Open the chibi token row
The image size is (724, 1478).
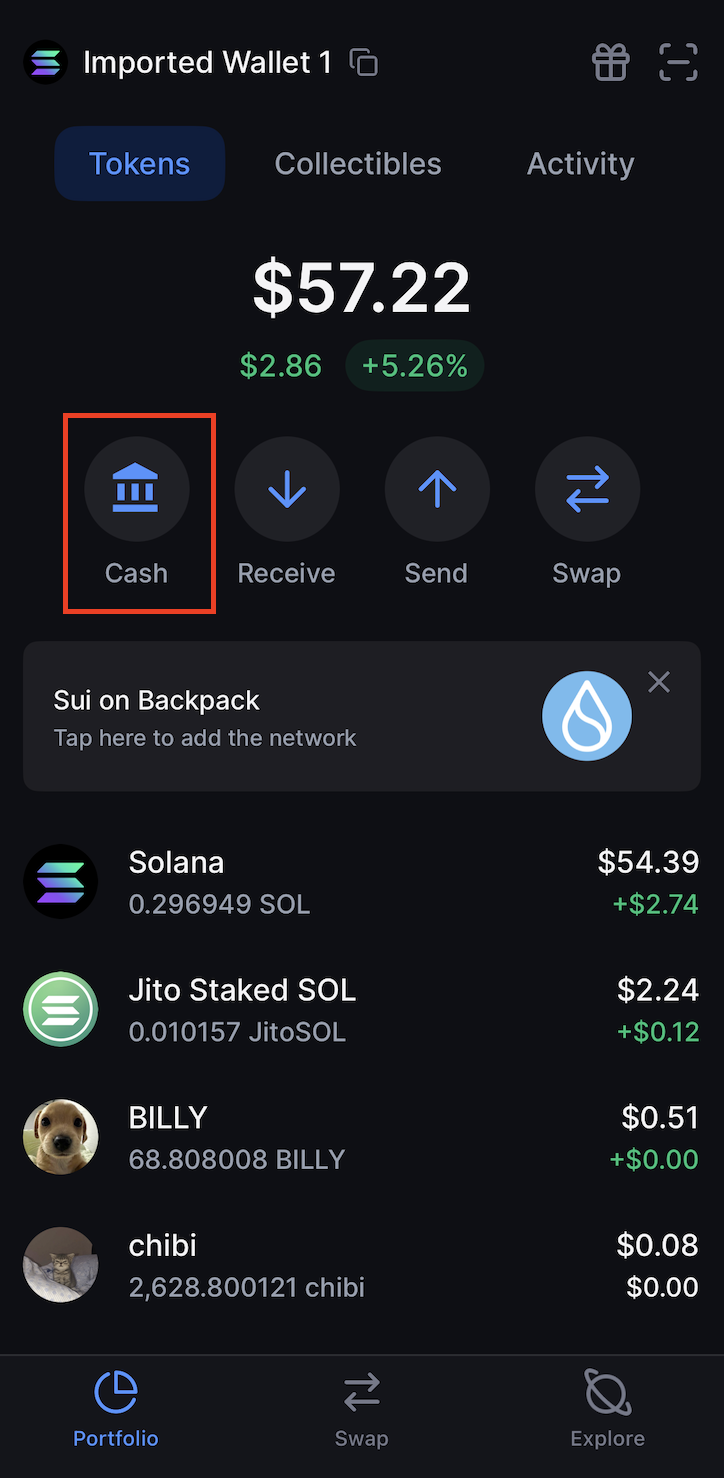pos(362,1265)
